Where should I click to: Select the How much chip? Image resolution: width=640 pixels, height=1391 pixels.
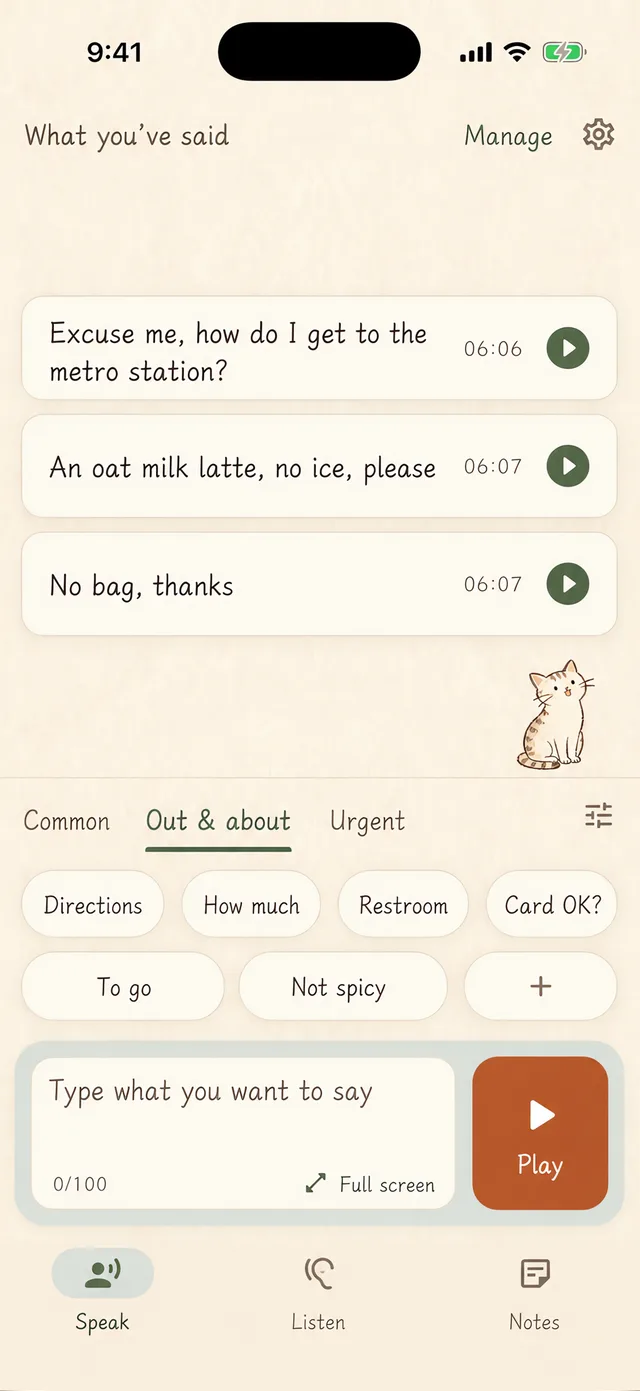[251, 905]
